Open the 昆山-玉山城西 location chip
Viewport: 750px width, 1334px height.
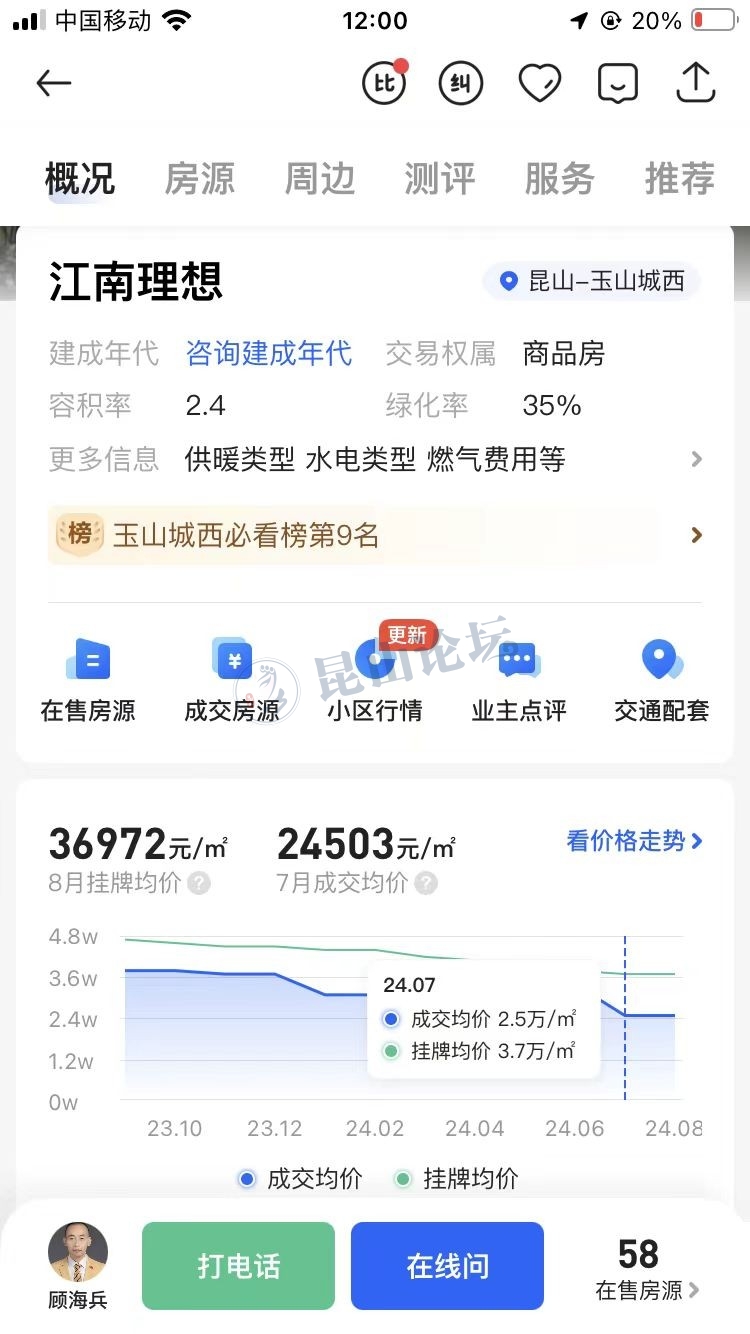(x=592, y=282)
